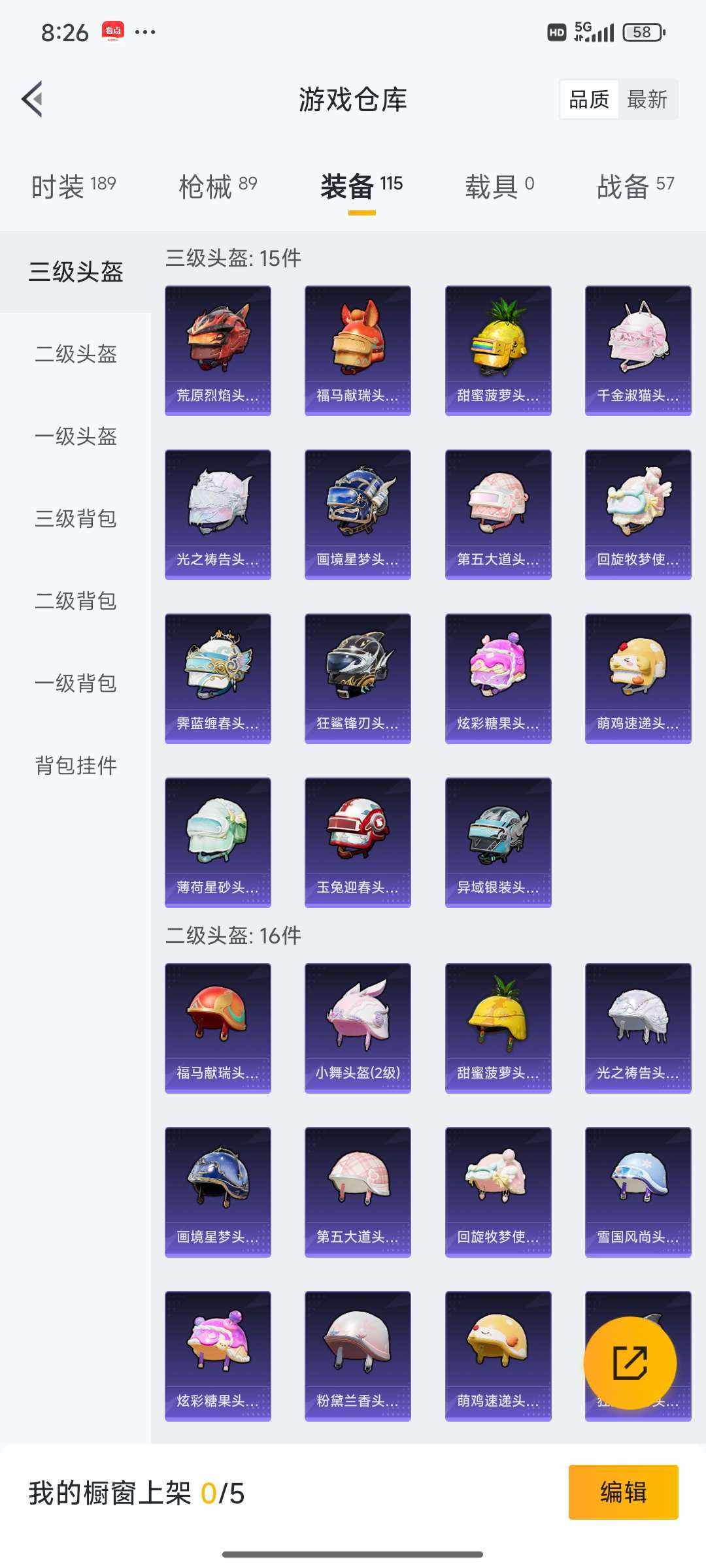
Task: Tap the back arrow to exit 游戏仓库
Action: click(x=31, y=99)
